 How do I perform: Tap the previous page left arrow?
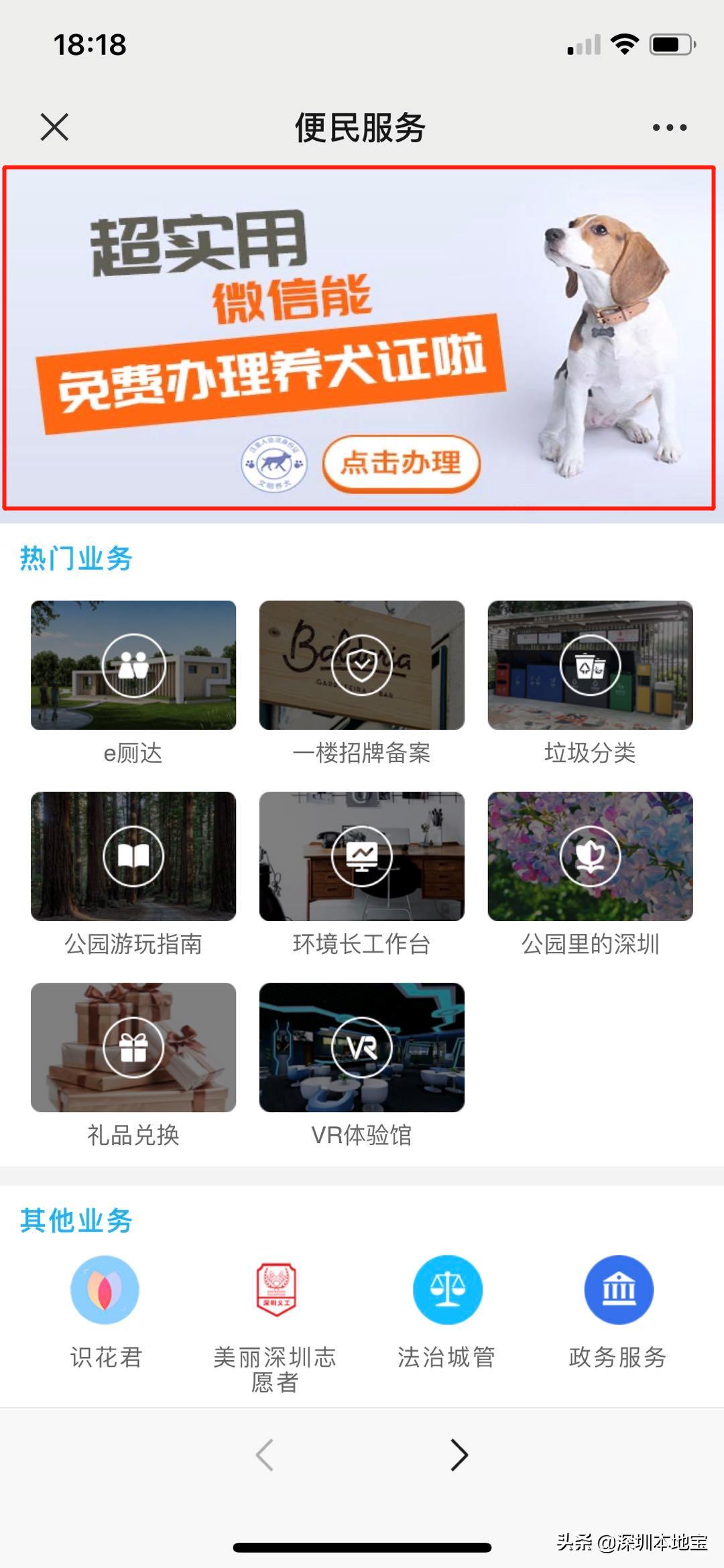coord(265,1455)
